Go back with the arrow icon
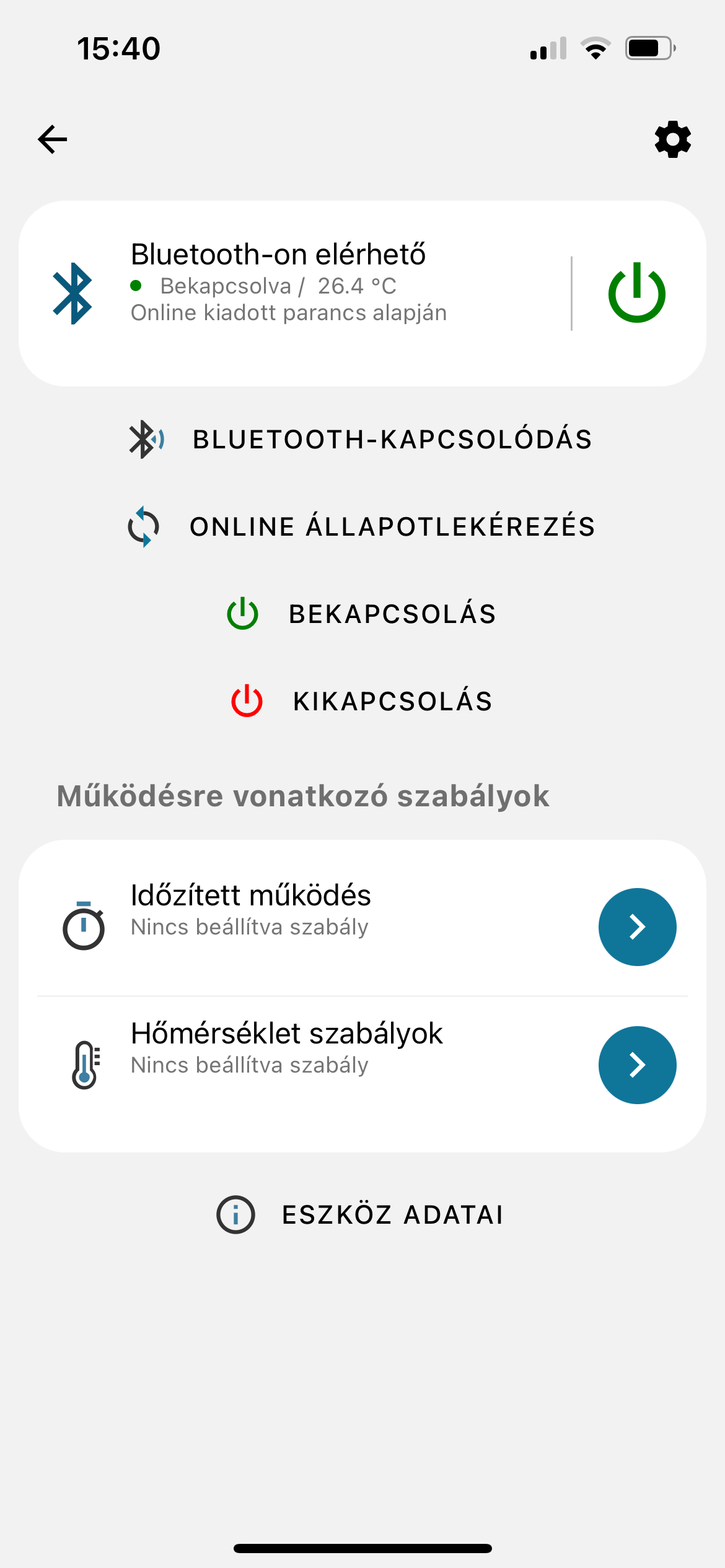 53,139
